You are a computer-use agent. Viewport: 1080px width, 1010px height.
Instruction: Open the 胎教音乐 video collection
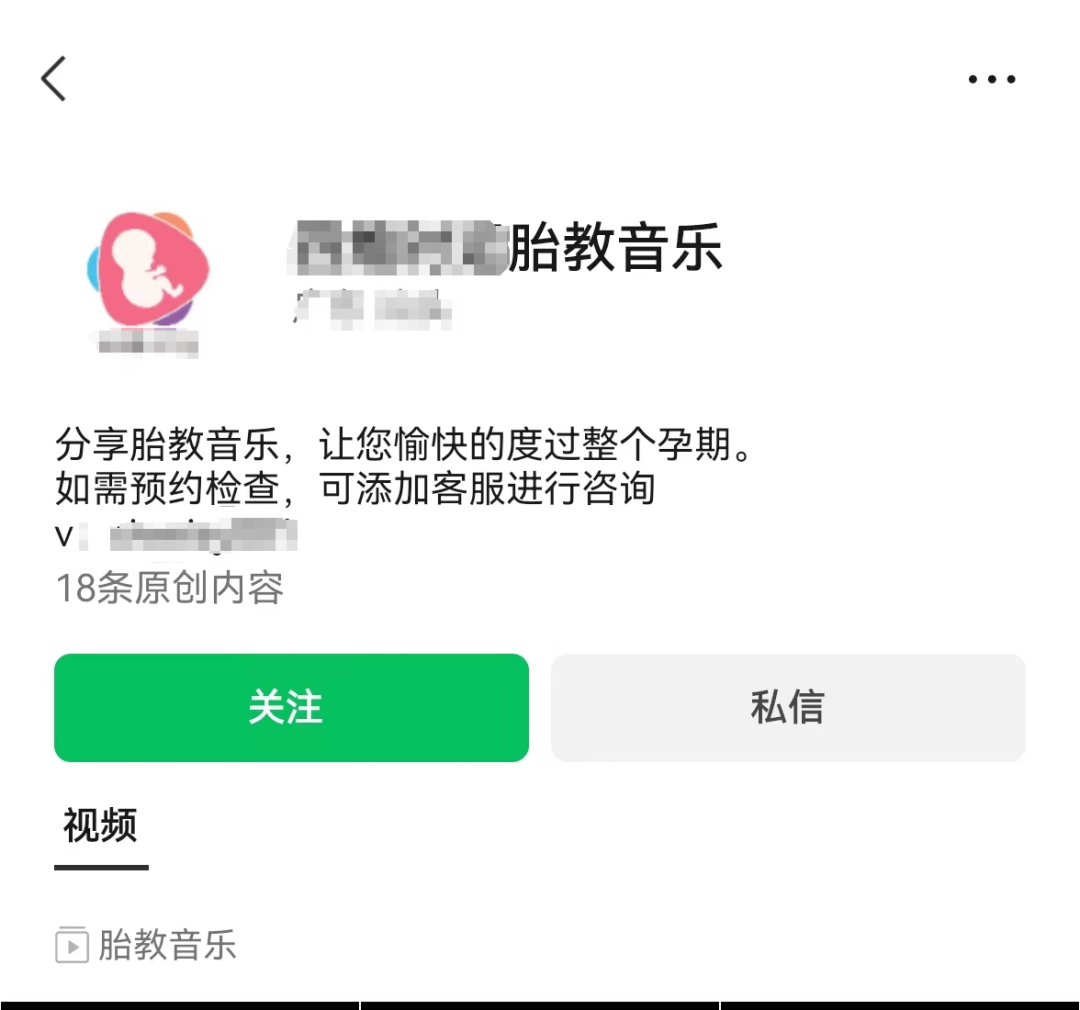click(x=147, y=945)
